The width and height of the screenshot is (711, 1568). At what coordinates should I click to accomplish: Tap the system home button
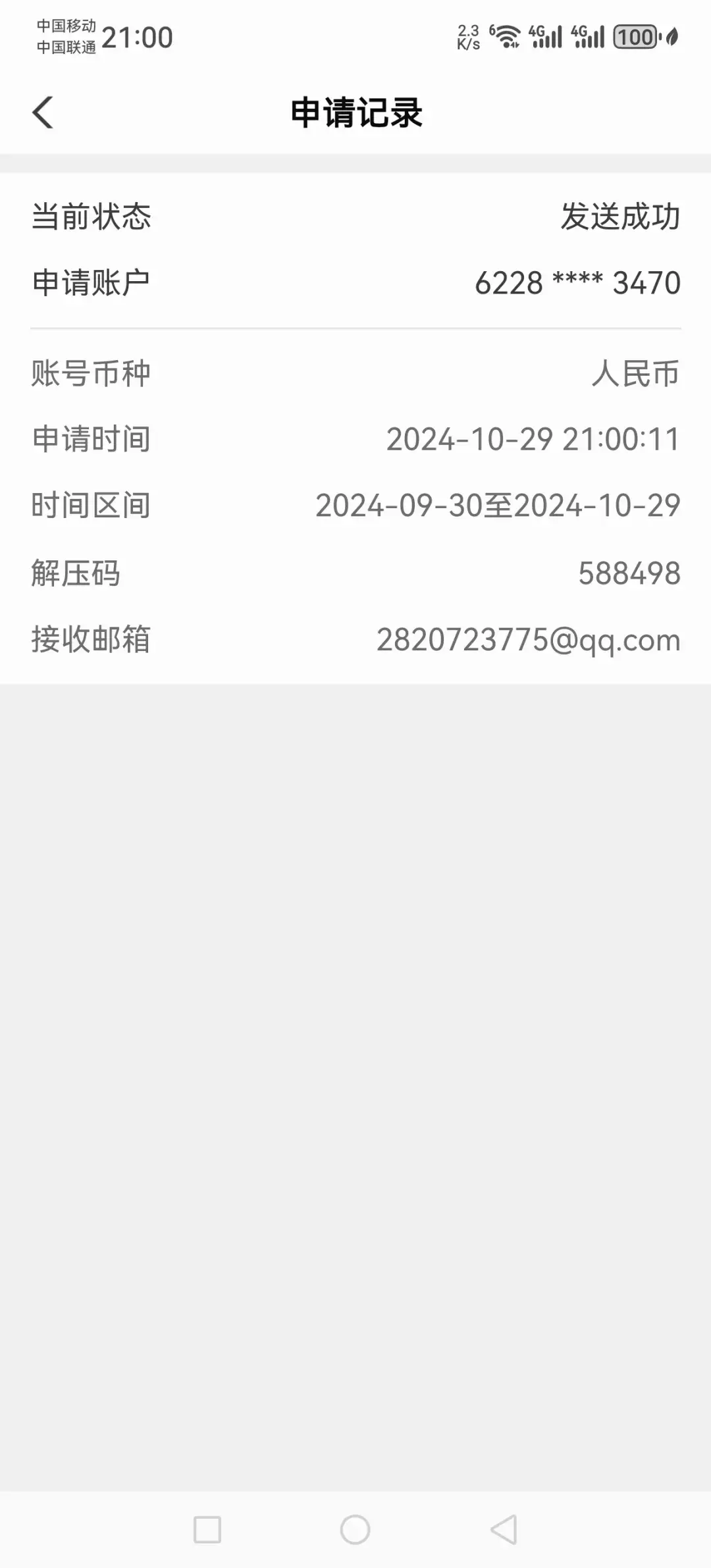(355, 1529)
